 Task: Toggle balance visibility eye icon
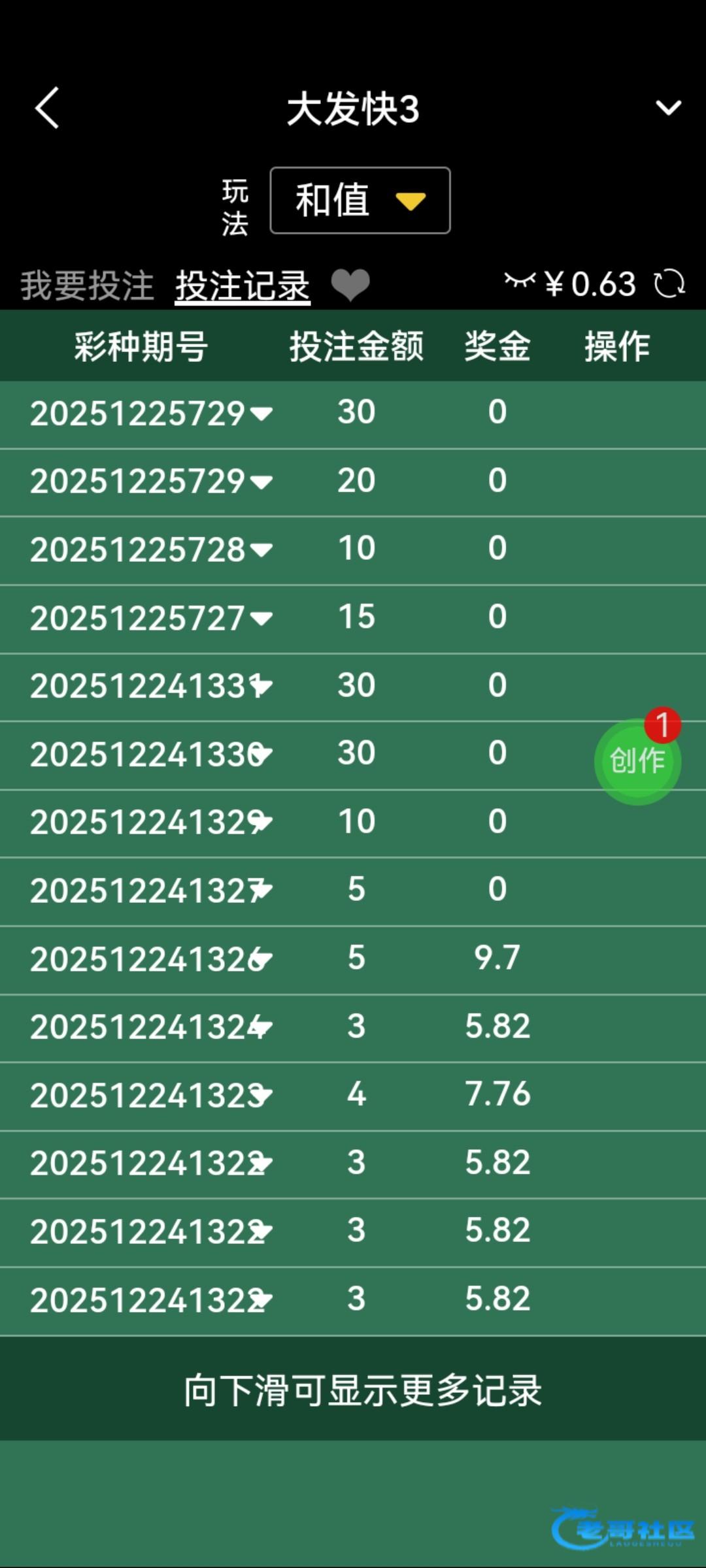(520, 282)
